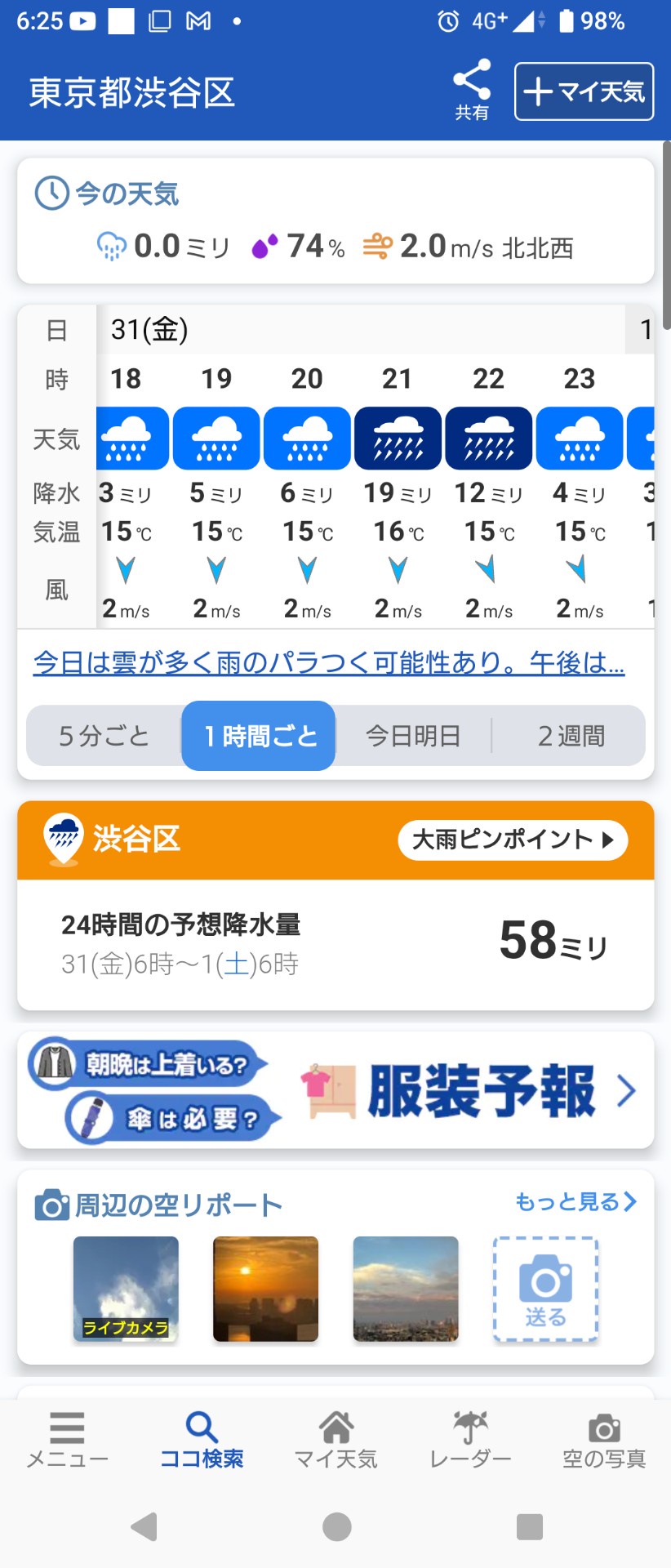
Task: Go to ココ検索 tab
Action: click(202, 1440)
